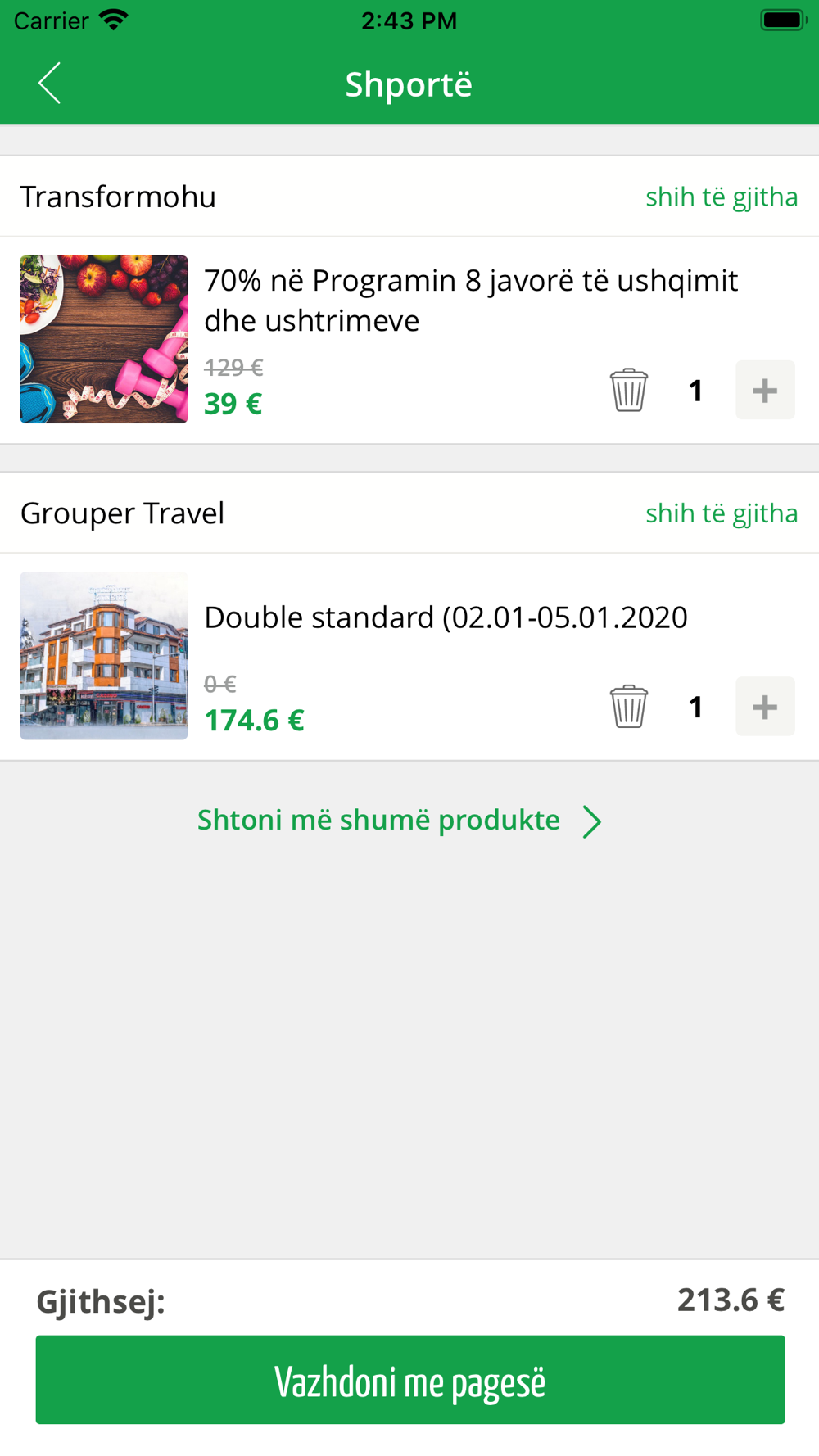Add one more Double standard room
819x1456 pixels.
764,707
